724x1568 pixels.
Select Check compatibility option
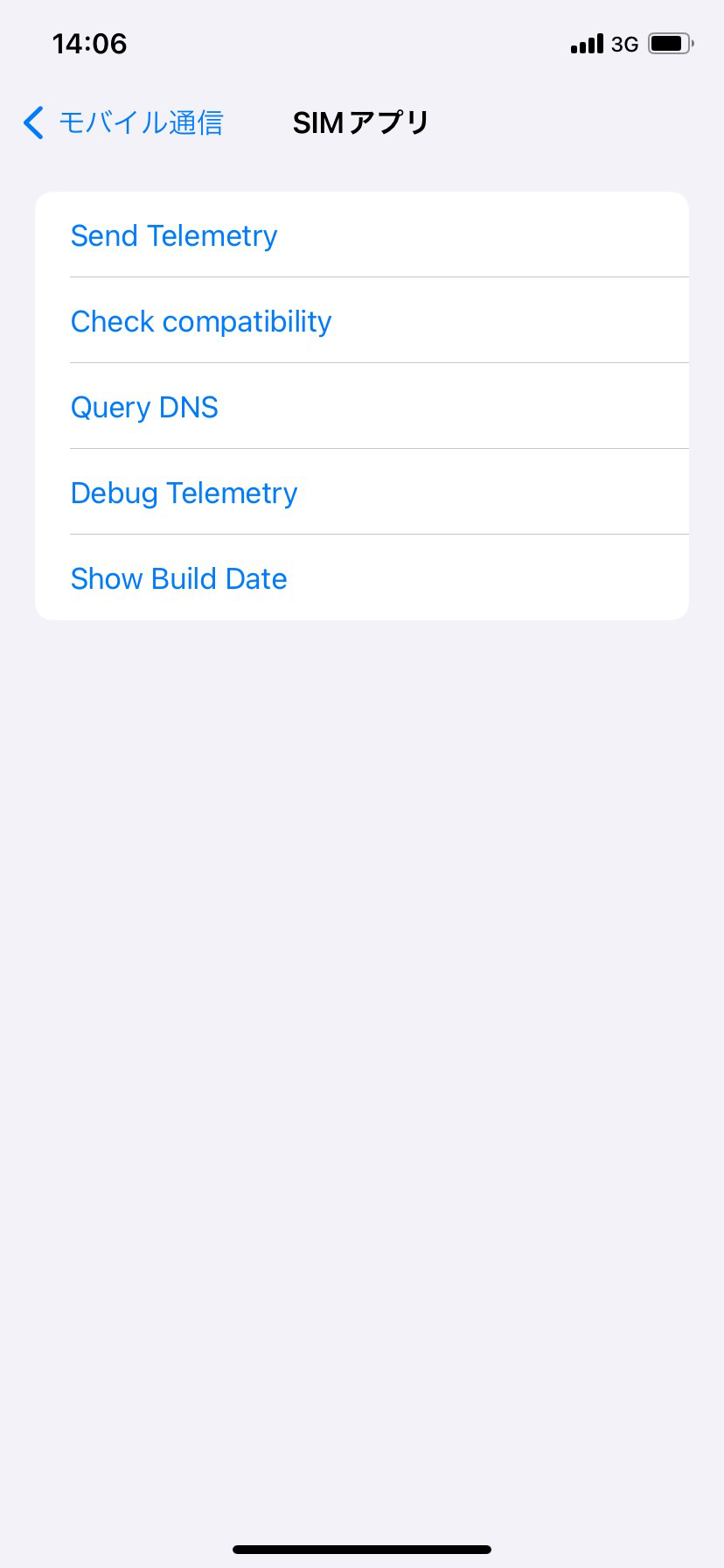(x=201, y=321)
